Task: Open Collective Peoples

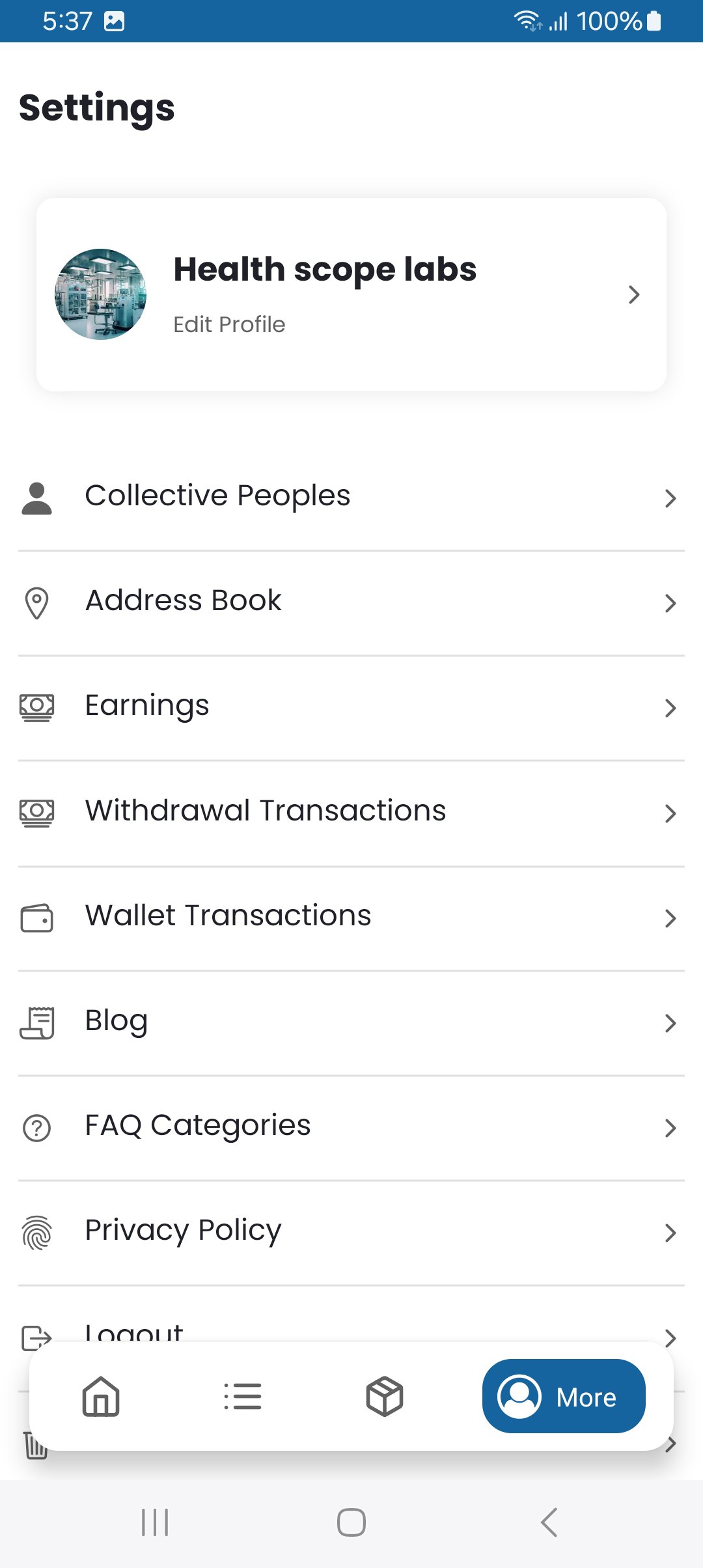Action: (x=351, y=497)
